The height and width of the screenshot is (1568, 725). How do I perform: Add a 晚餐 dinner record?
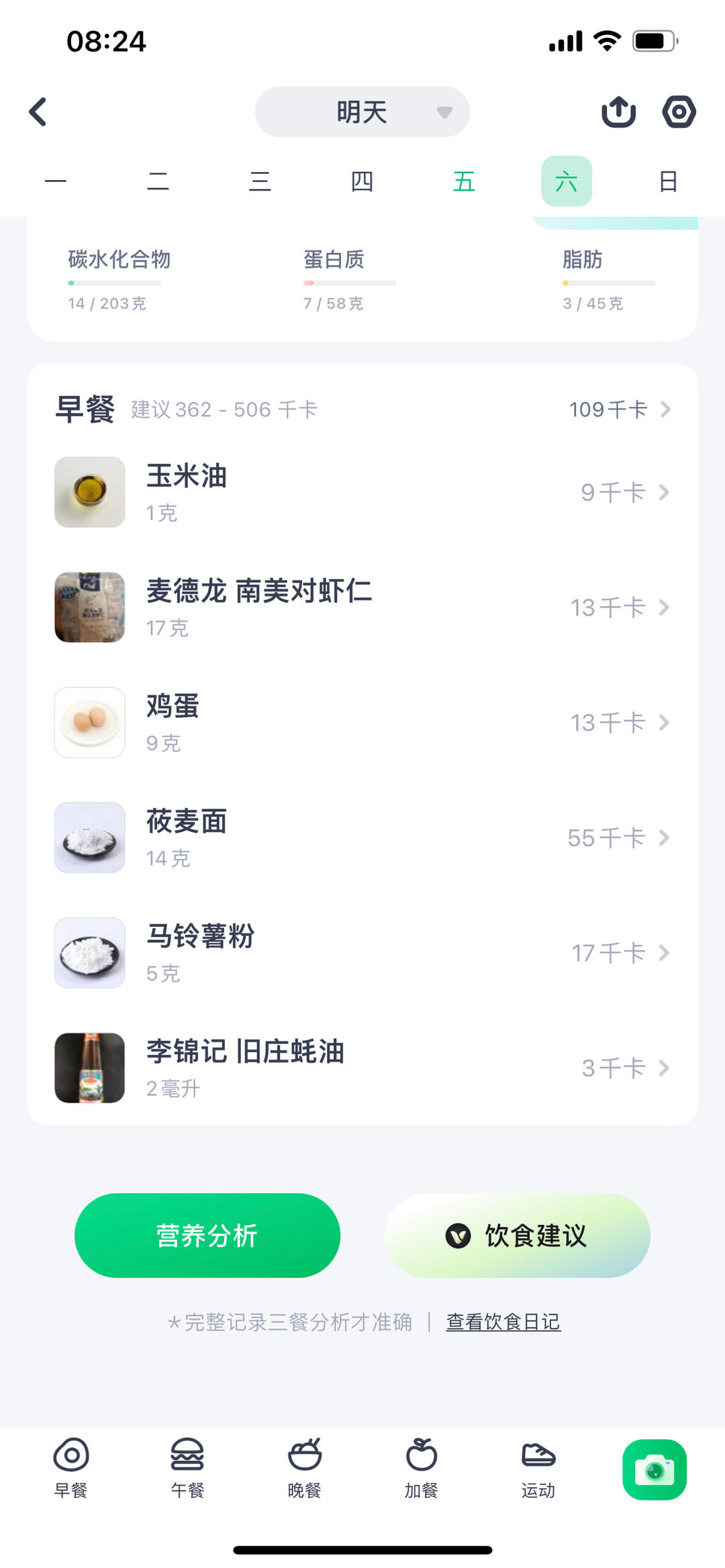[x=304, y=1468]
